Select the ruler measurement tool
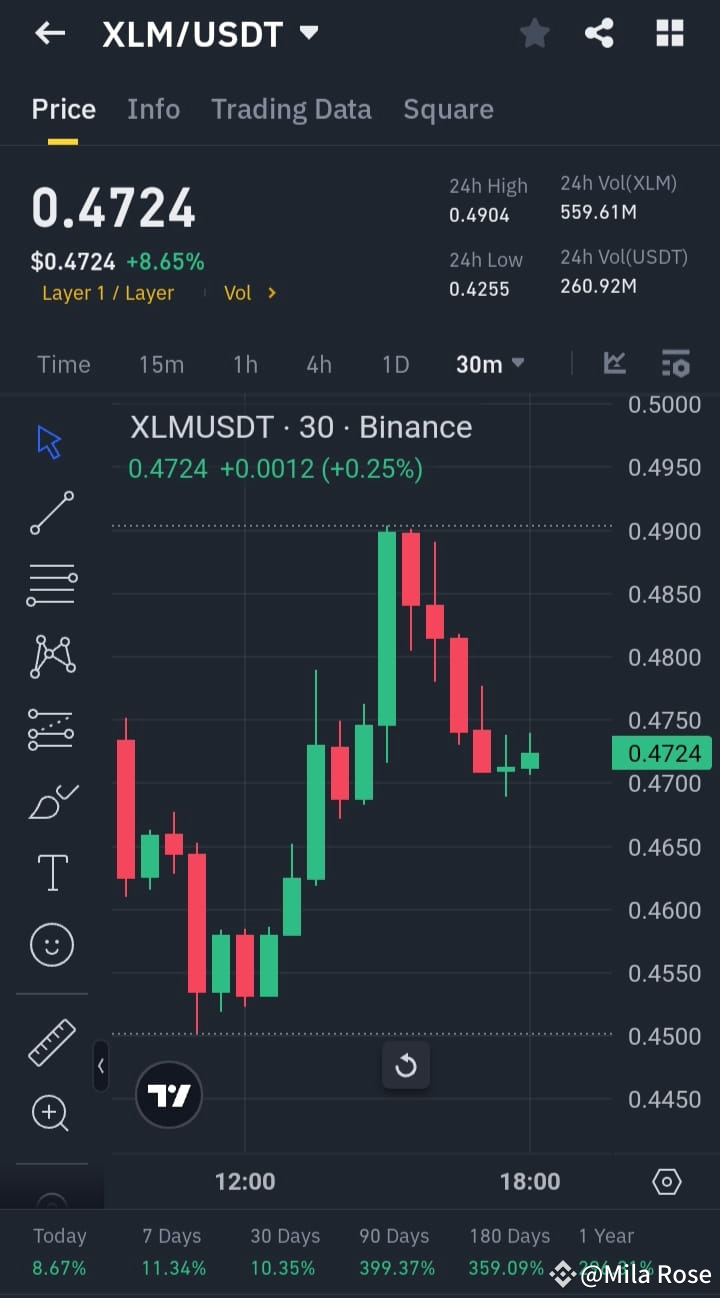Viewport: 720px width, 1298px height. pyautogui.click(x=51, y=1042)
